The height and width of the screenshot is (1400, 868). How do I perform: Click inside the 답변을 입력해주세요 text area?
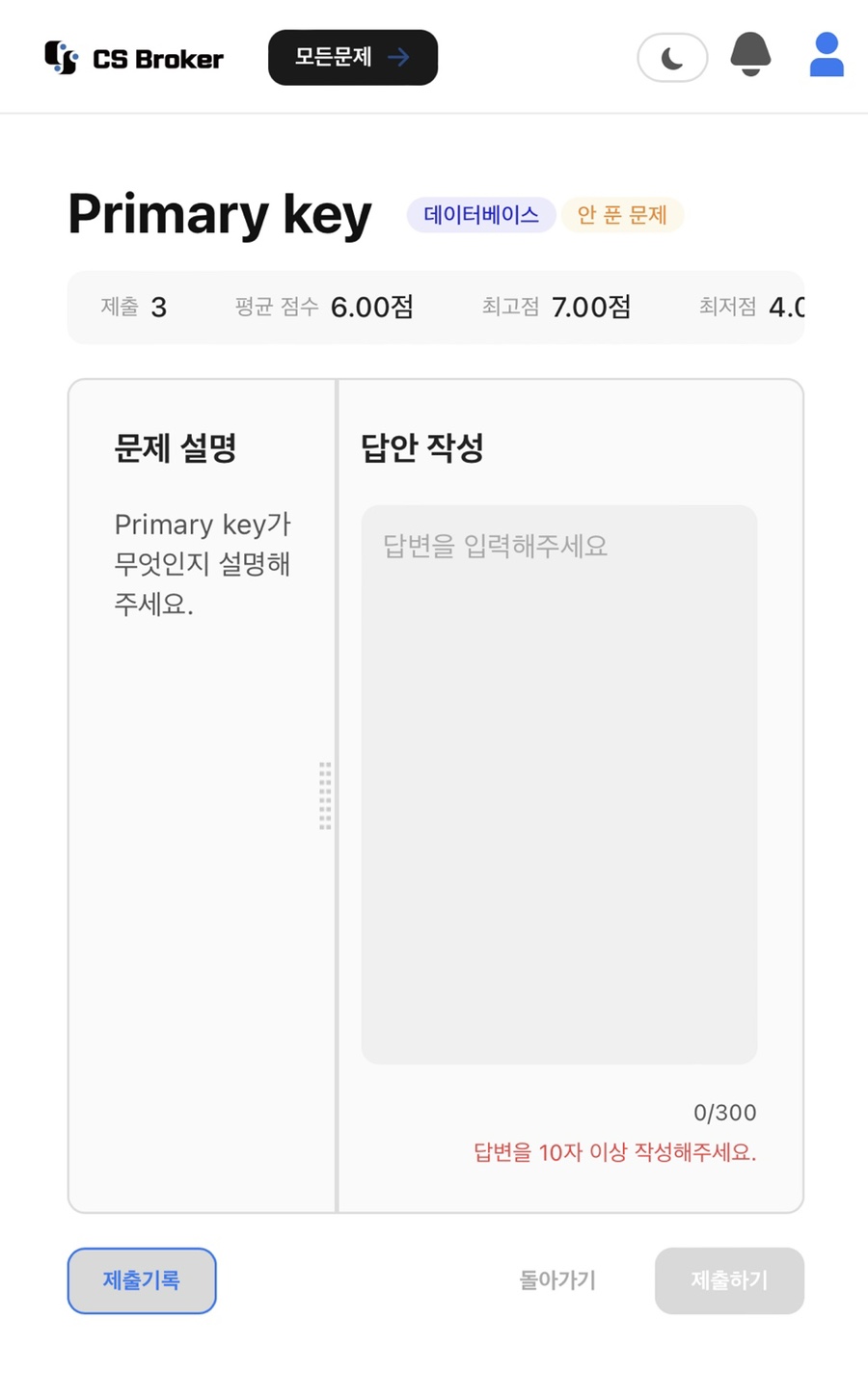point(558,781)
